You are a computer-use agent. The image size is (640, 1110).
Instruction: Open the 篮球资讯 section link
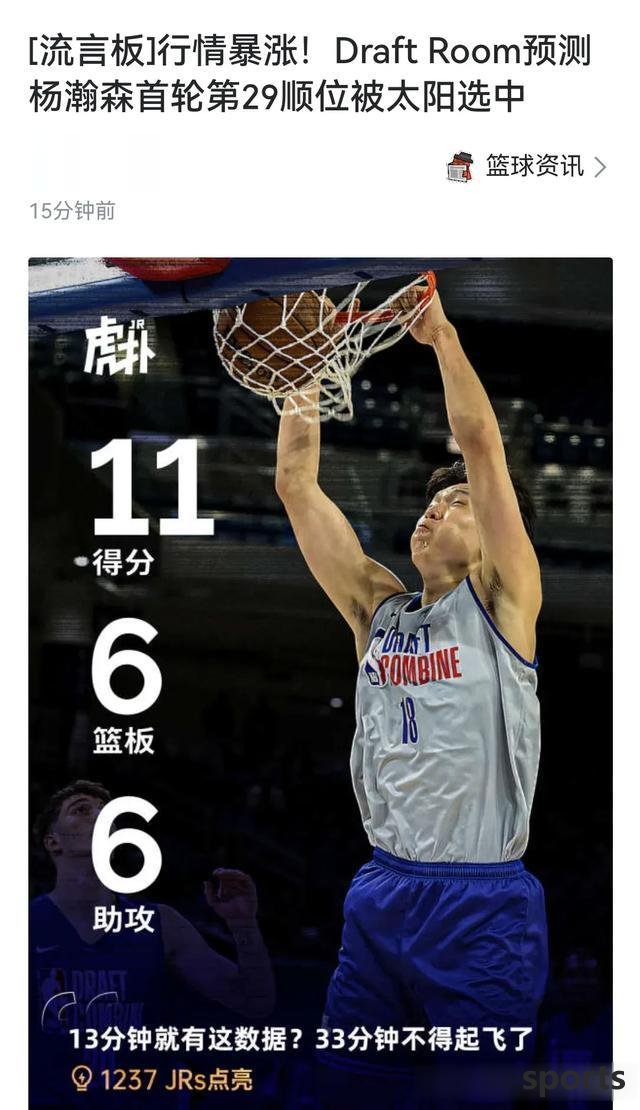click(533, 166)
